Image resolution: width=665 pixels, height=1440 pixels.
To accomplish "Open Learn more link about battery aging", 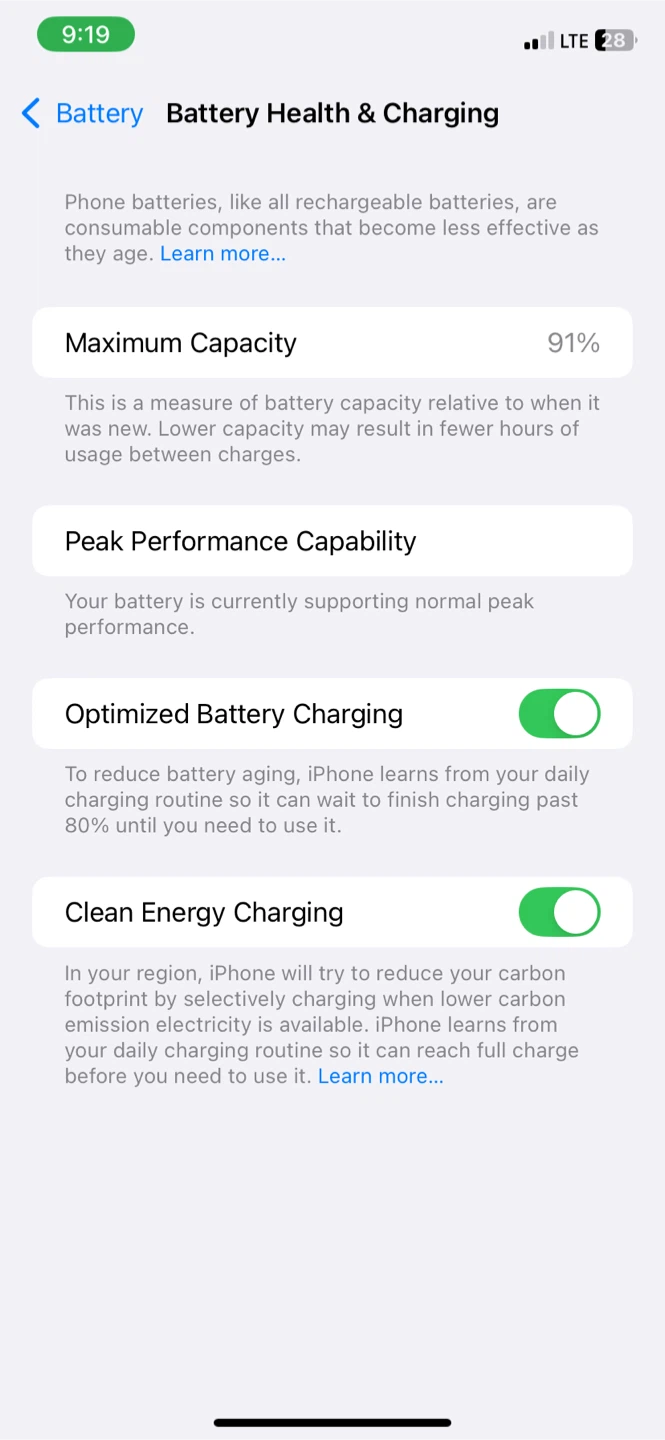I will [223, 254].
